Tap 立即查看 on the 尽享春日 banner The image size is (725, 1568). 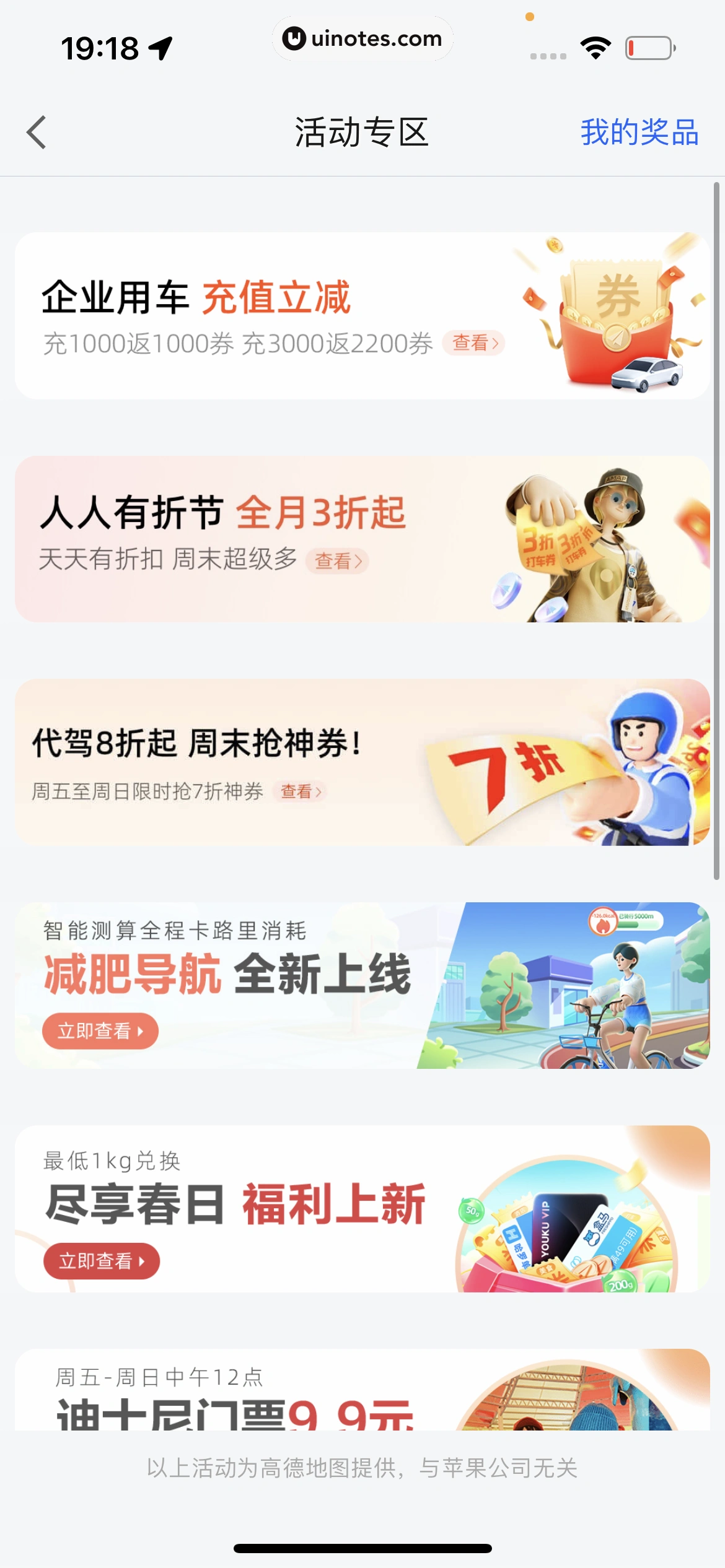coord(100,1260)
